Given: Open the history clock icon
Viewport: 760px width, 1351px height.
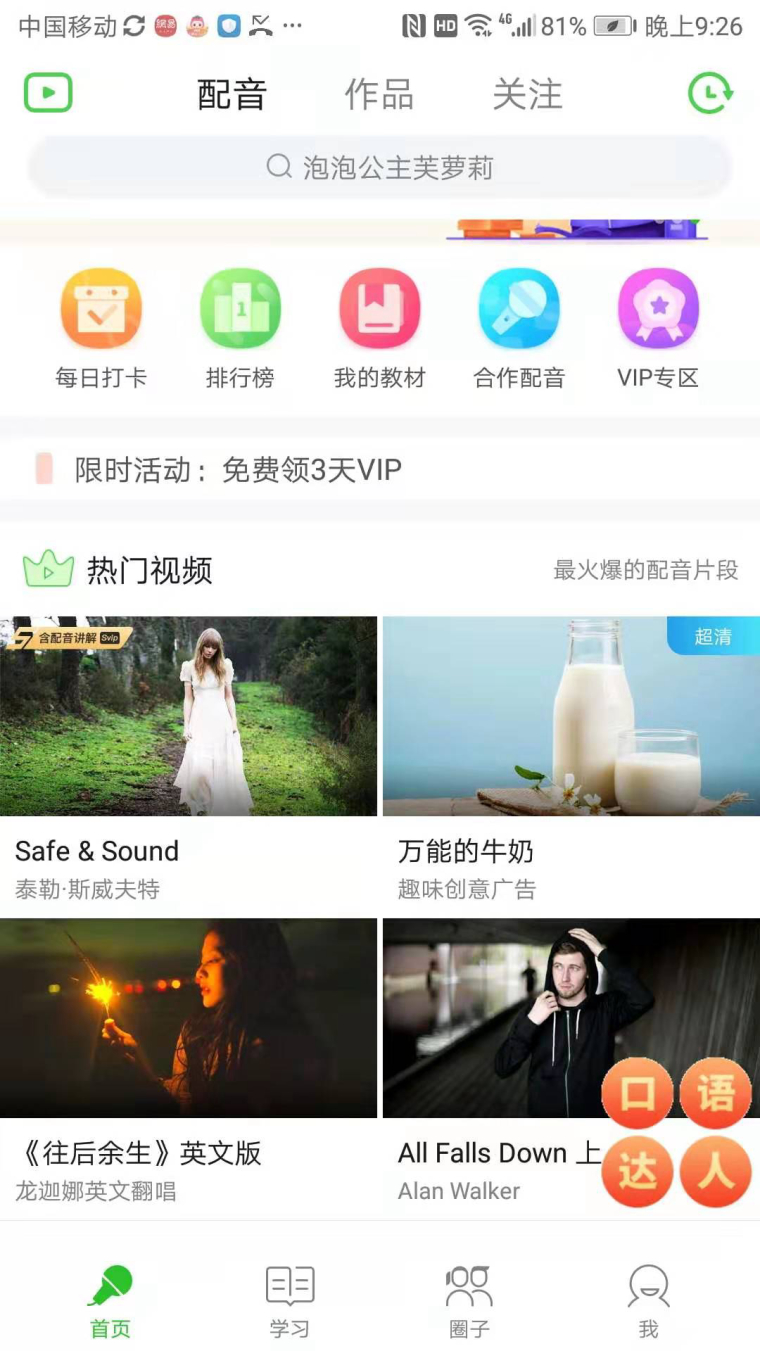Looking at the screenshot, I should [710, 94].
